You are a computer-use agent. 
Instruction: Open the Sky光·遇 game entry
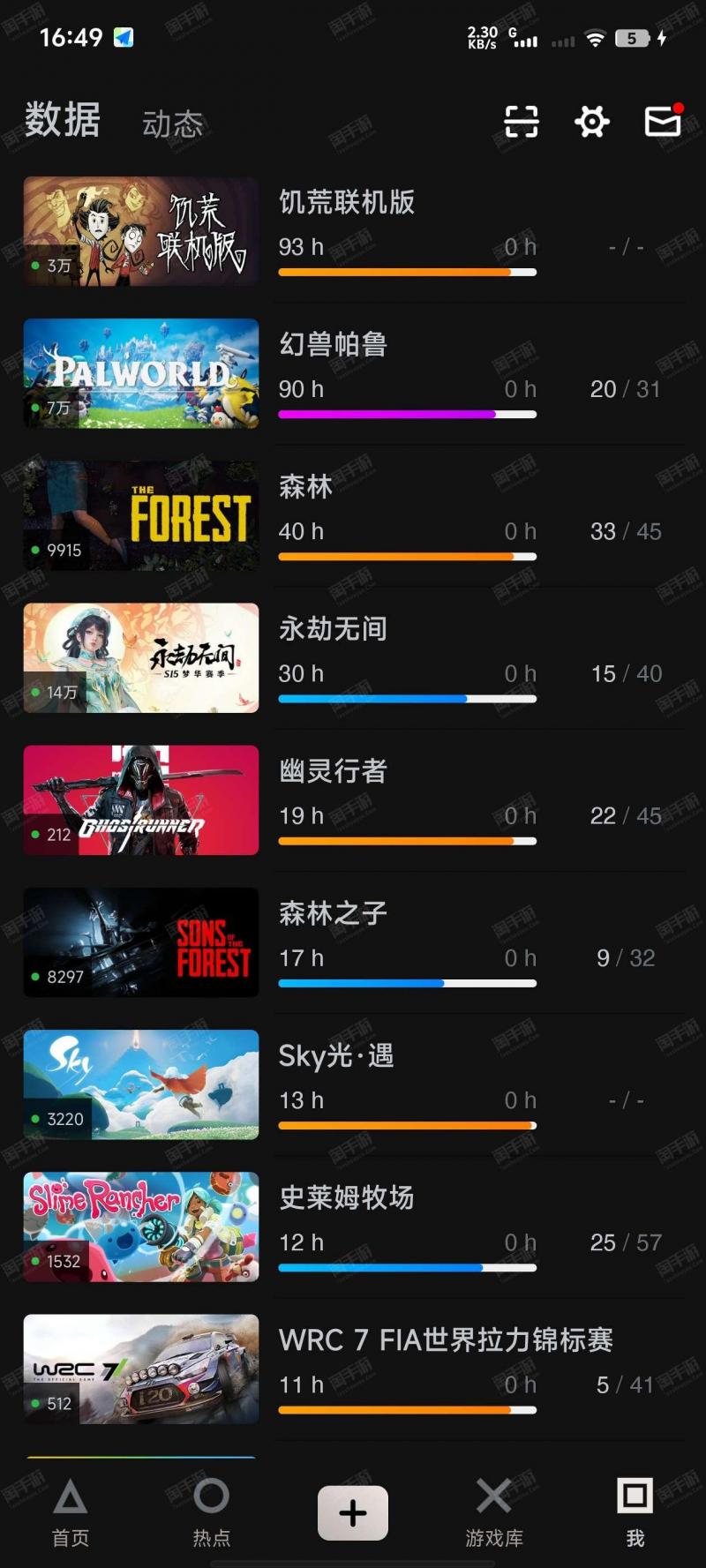point(353,1084)
